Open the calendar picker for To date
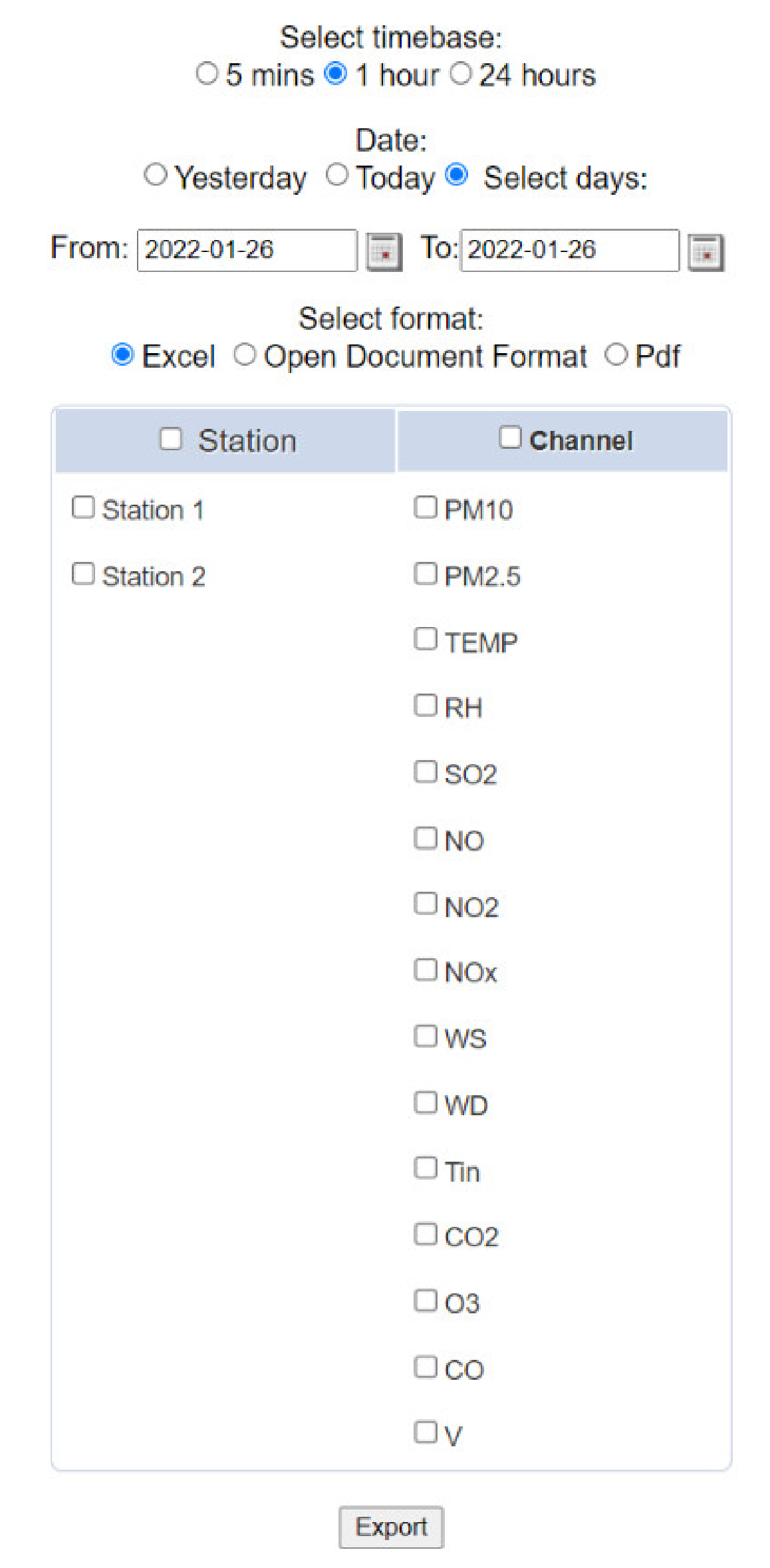The height and width of the screenshot is (1568, 770). click(706, 252)
